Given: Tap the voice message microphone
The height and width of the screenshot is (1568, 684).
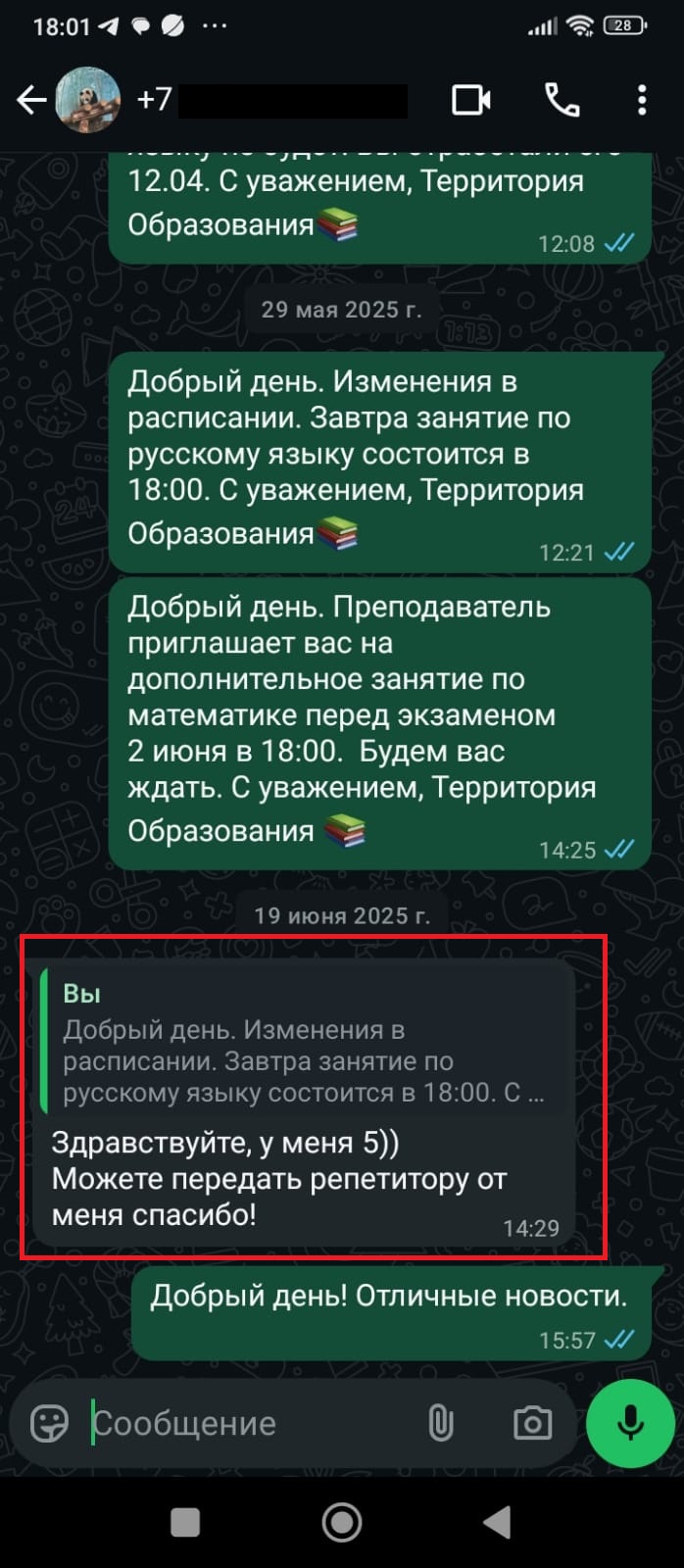Looking at the screenshot, I should [x=630, y=1423].
